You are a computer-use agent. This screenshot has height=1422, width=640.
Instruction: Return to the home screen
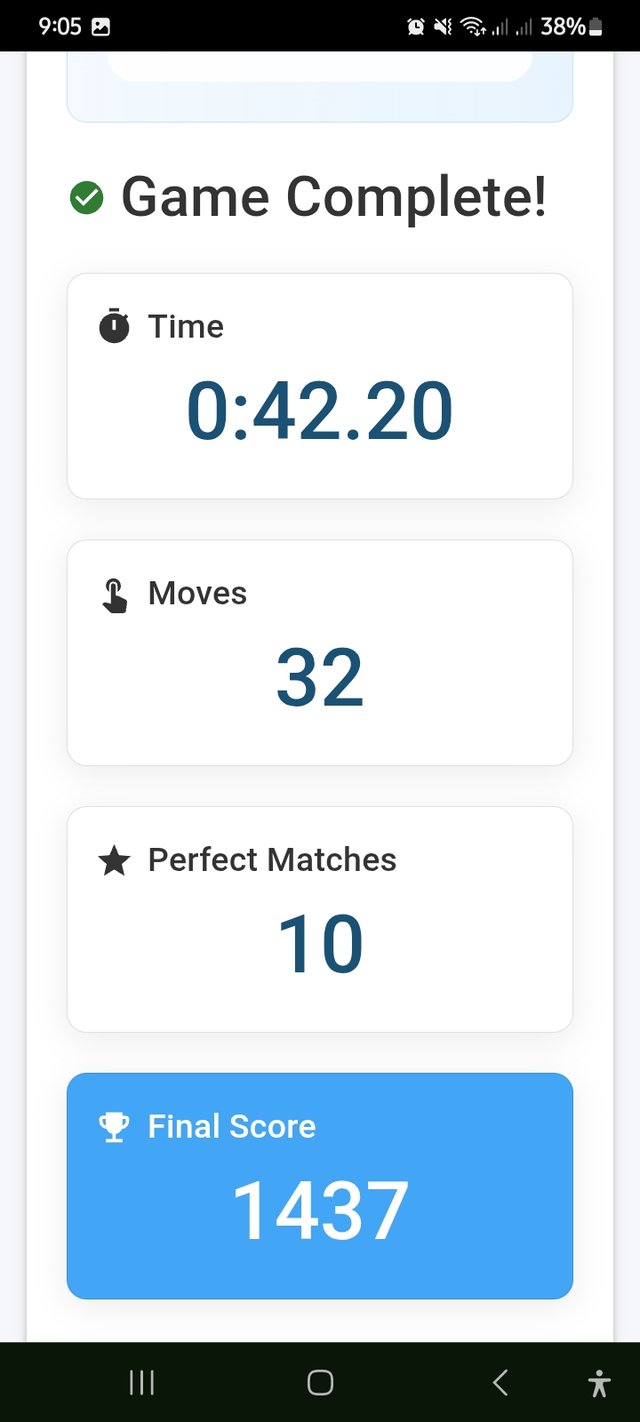click(x=320, y=1382)
